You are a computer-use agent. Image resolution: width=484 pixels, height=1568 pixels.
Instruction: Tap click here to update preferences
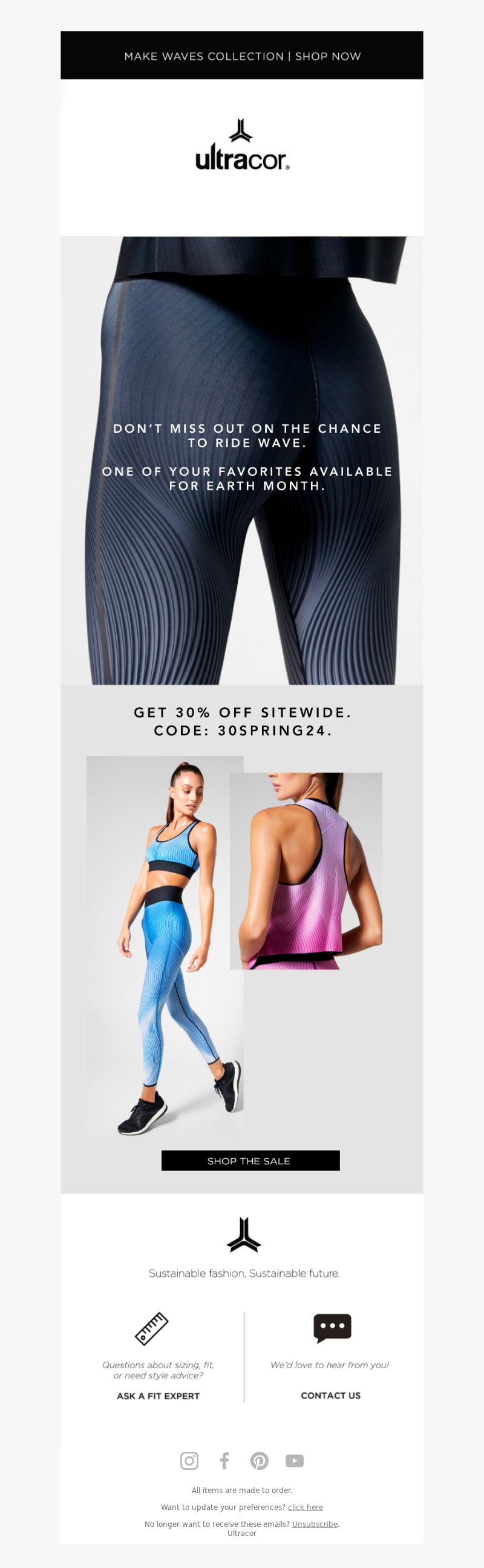(x=306, y=1507)
